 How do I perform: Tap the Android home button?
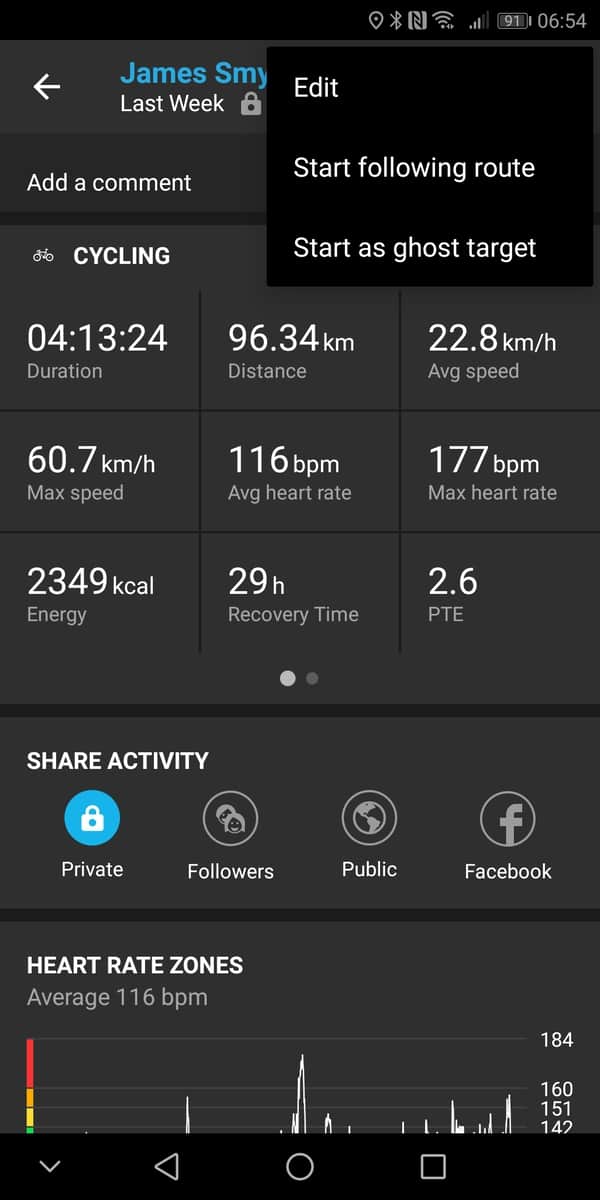pyautogui.click(x=300, y=1166)
